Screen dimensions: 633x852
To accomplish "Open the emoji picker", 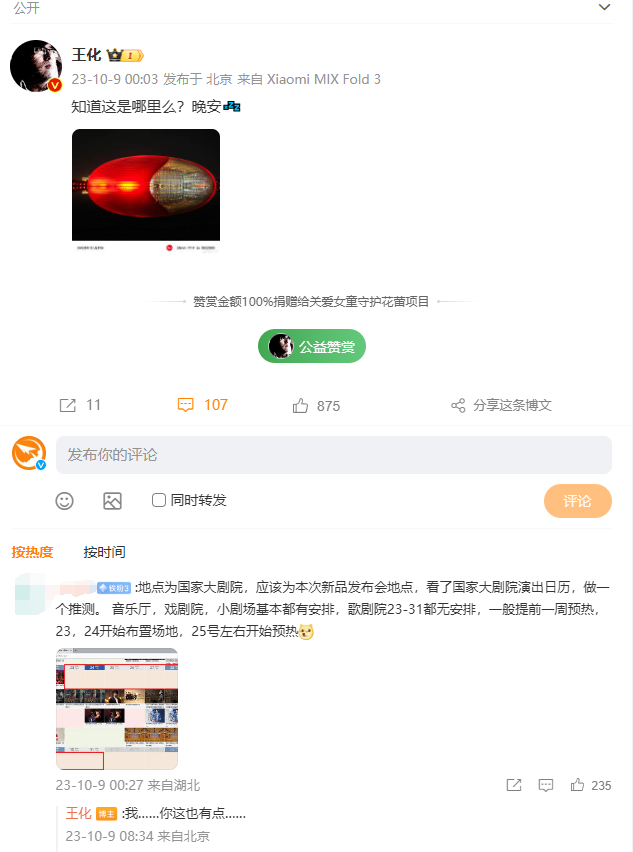I will point(65,501).
